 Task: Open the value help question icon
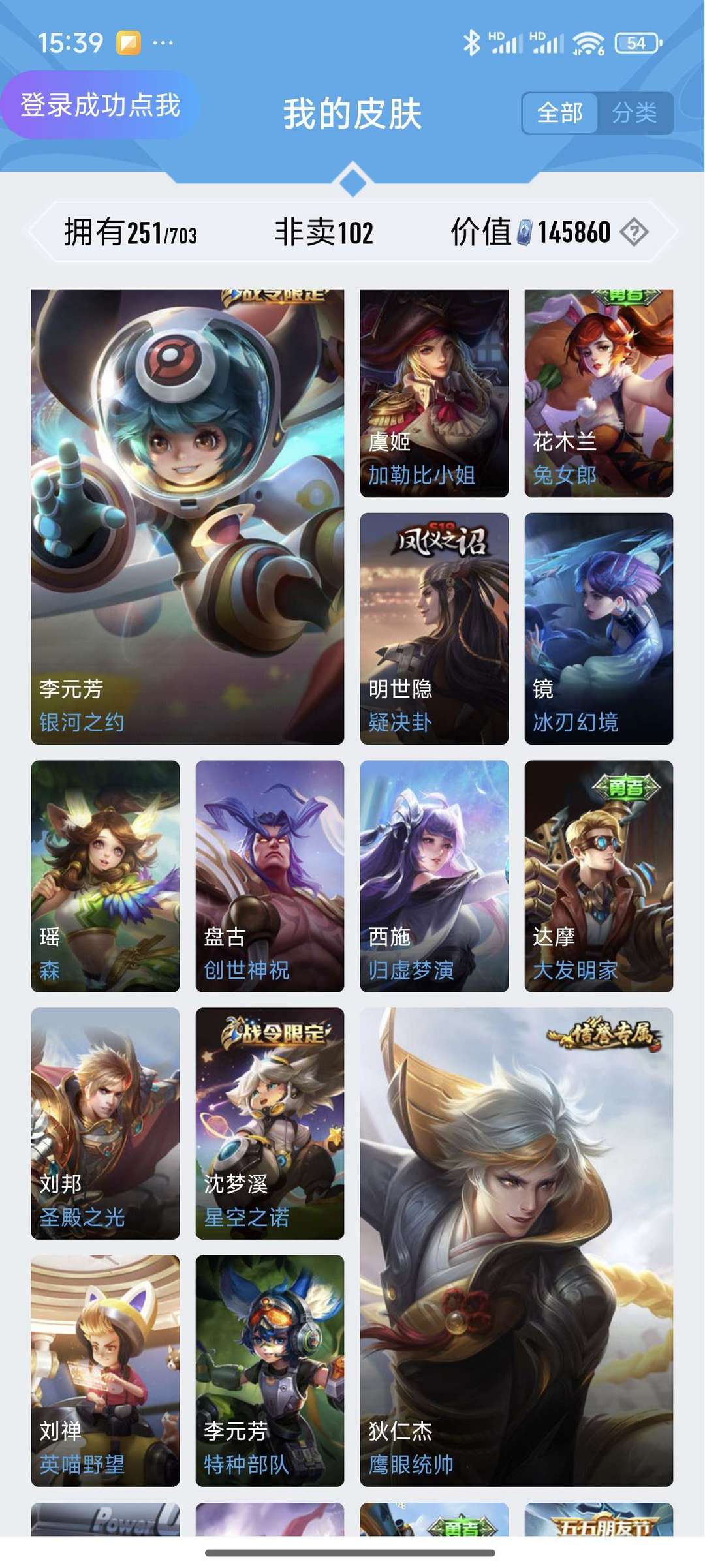(634, 232)
